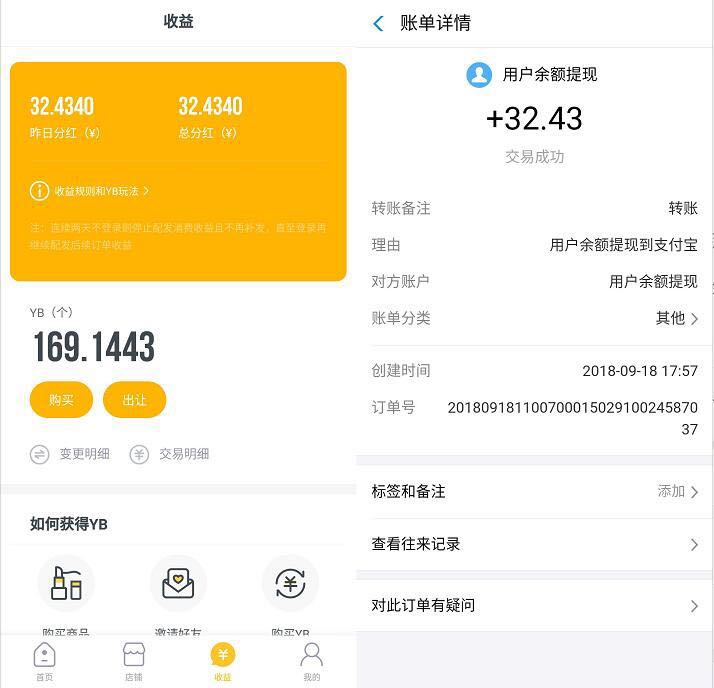View 变更明细 records
Viewport: 714px width, 688px height.
coord(70,454)
